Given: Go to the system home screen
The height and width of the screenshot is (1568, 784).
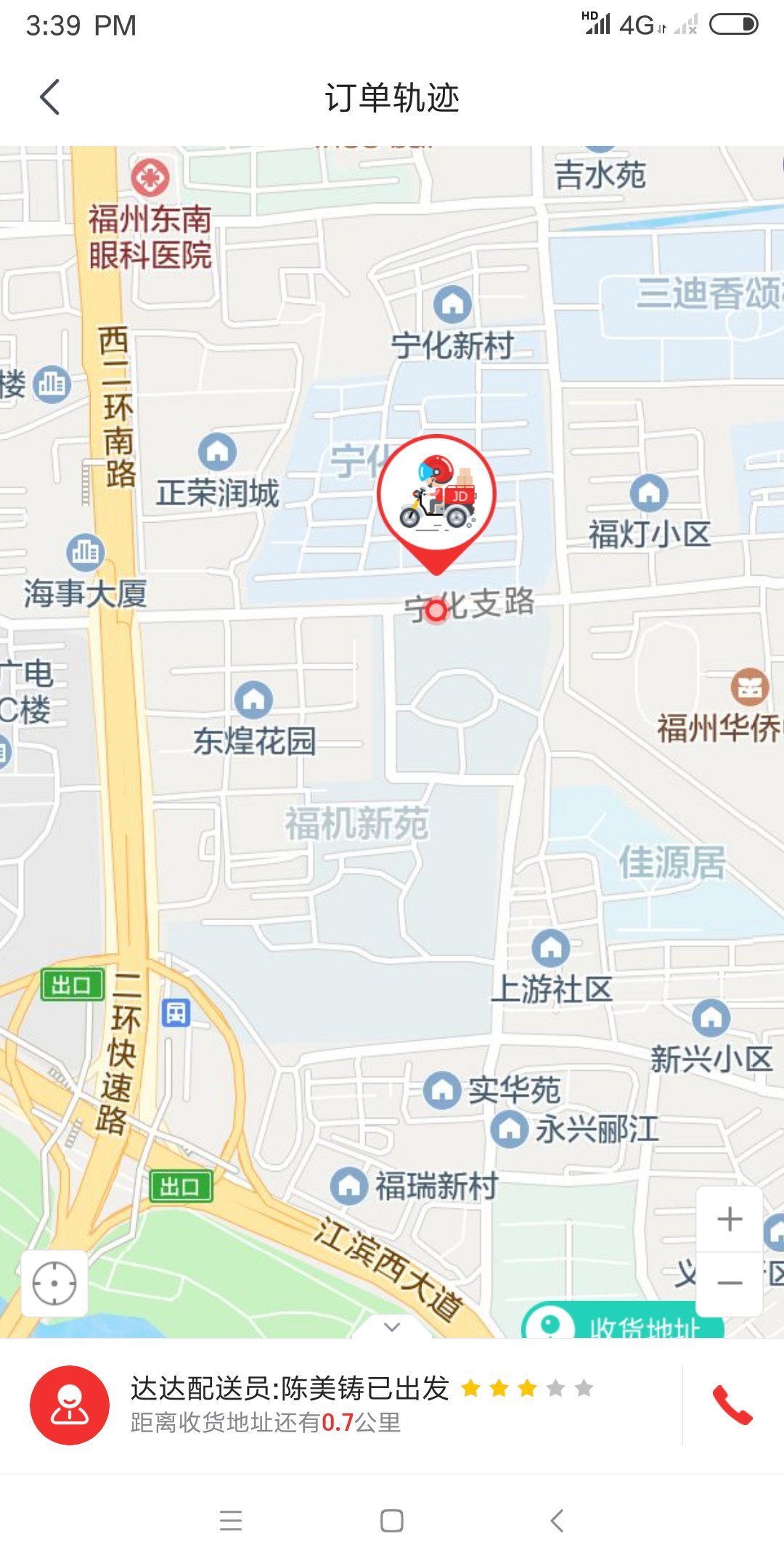Looking at the screenshot, I should pyautogui.click(x=392, y=1520).
